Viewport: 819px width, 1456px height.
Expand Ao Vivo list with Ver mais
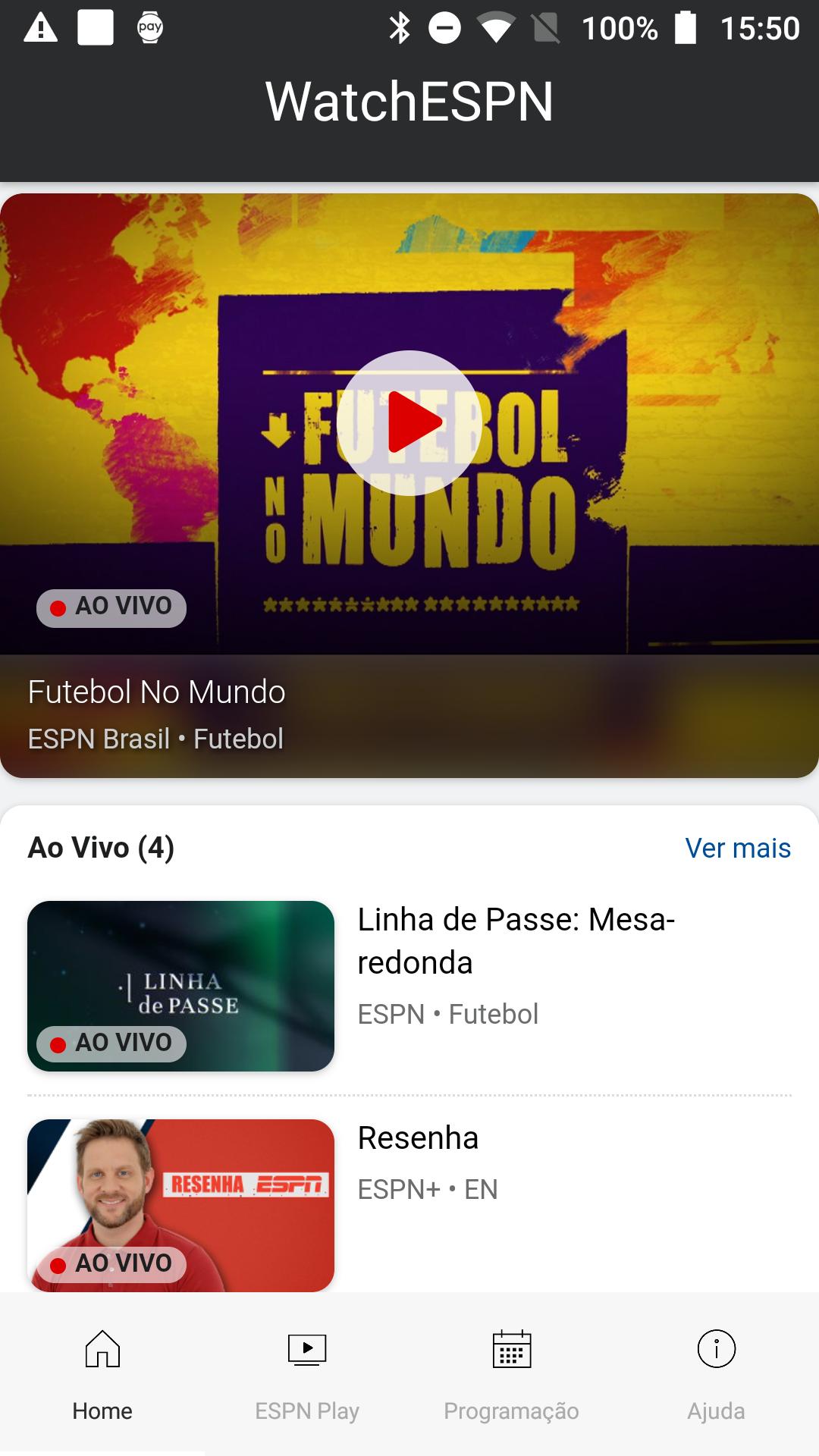point(737,849)
